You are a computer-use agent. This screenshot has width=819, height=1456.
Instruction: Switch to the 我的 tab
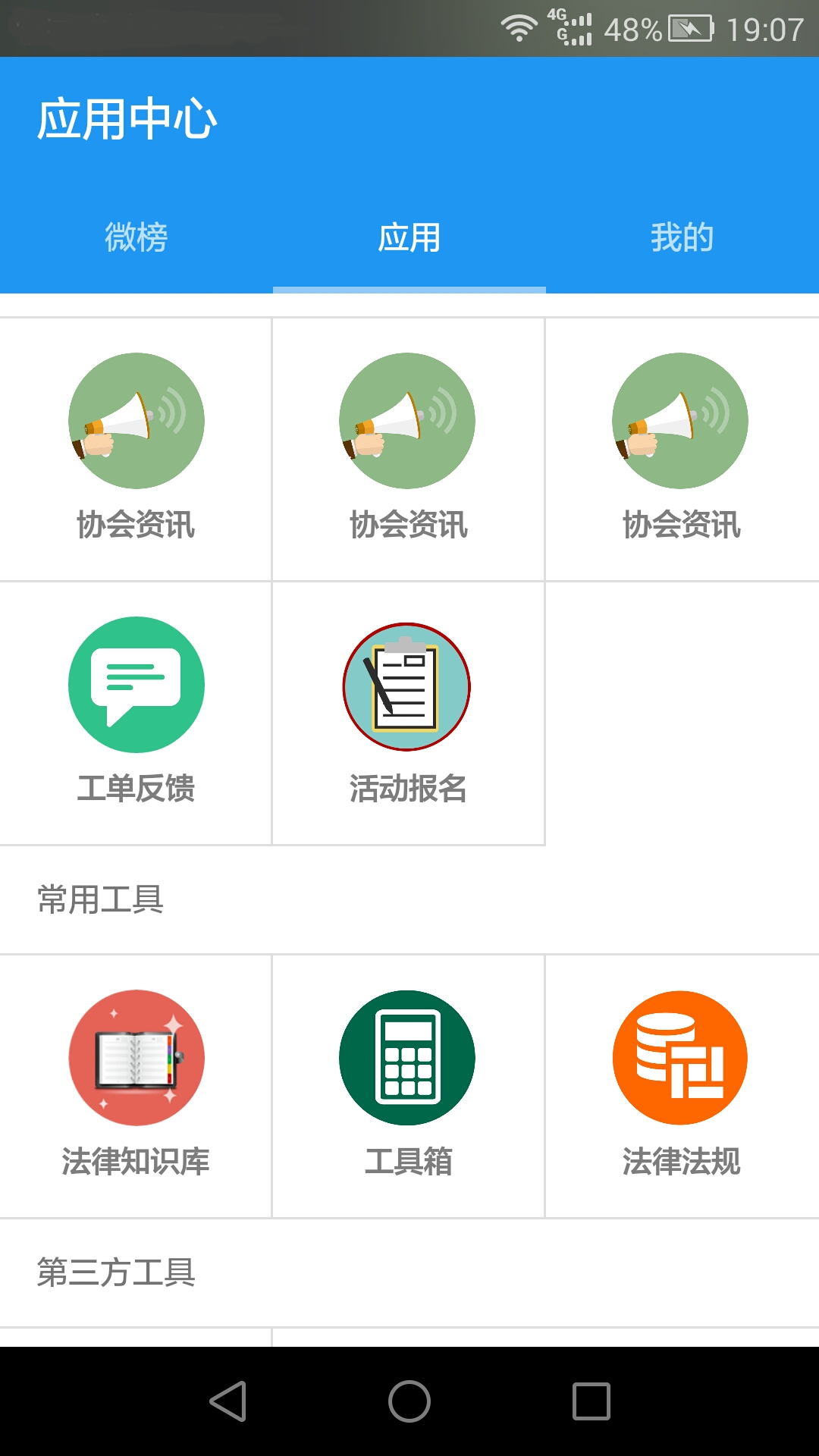[x=682, y=237]
